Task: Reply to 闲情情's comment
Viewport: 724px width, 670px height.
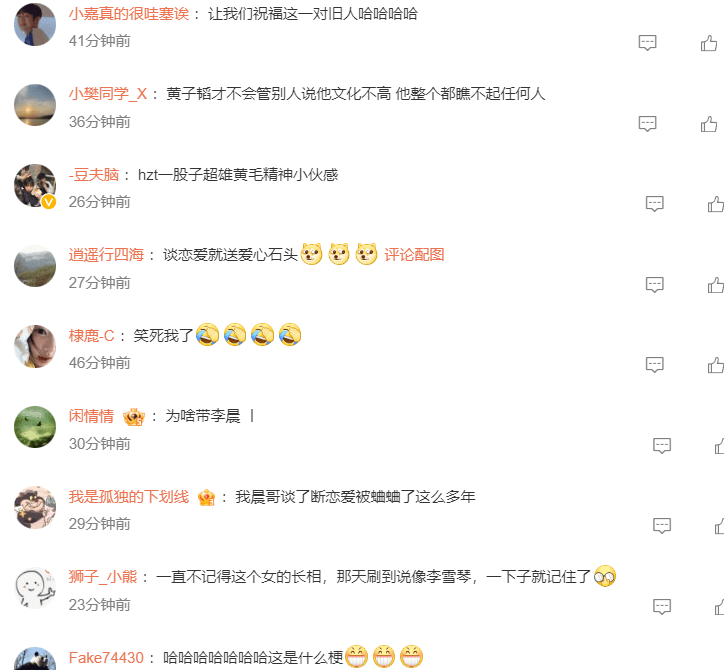Action: click(662, 445)
